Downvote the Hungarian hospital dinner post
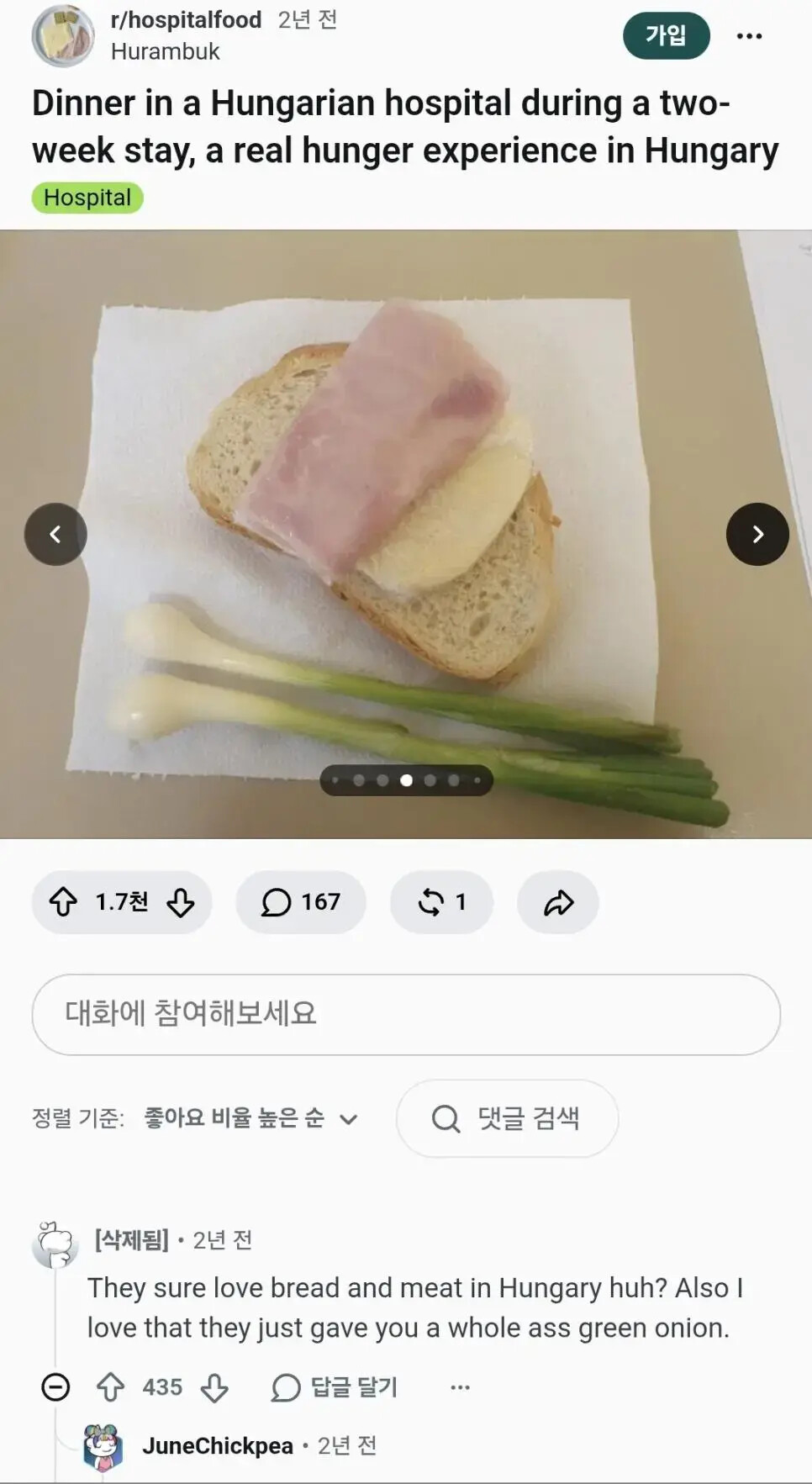812x1484 pixels. point(181,902)
